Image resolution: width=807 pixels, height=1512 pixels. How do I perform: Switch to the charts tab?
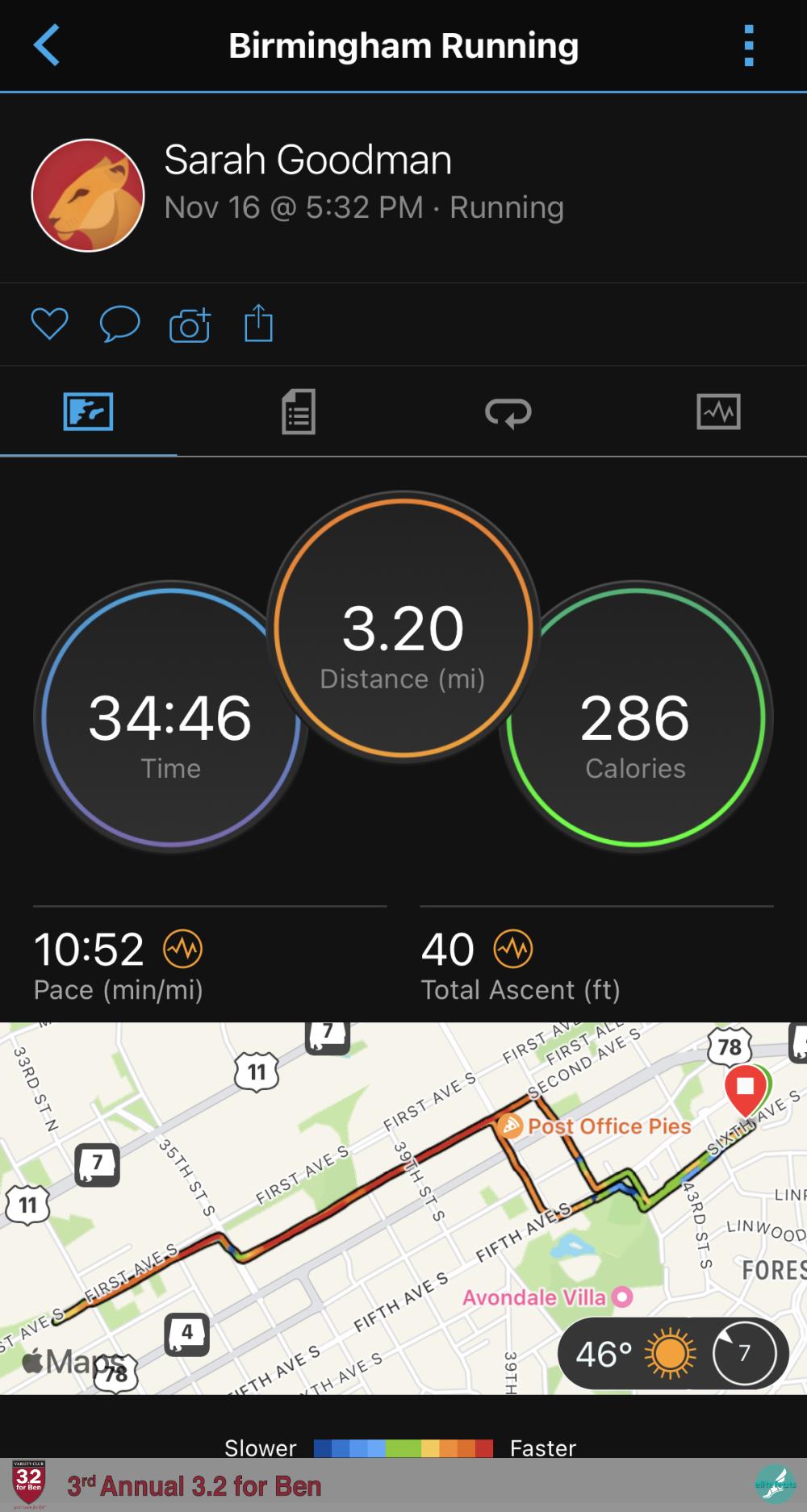(x=717, y=412)
